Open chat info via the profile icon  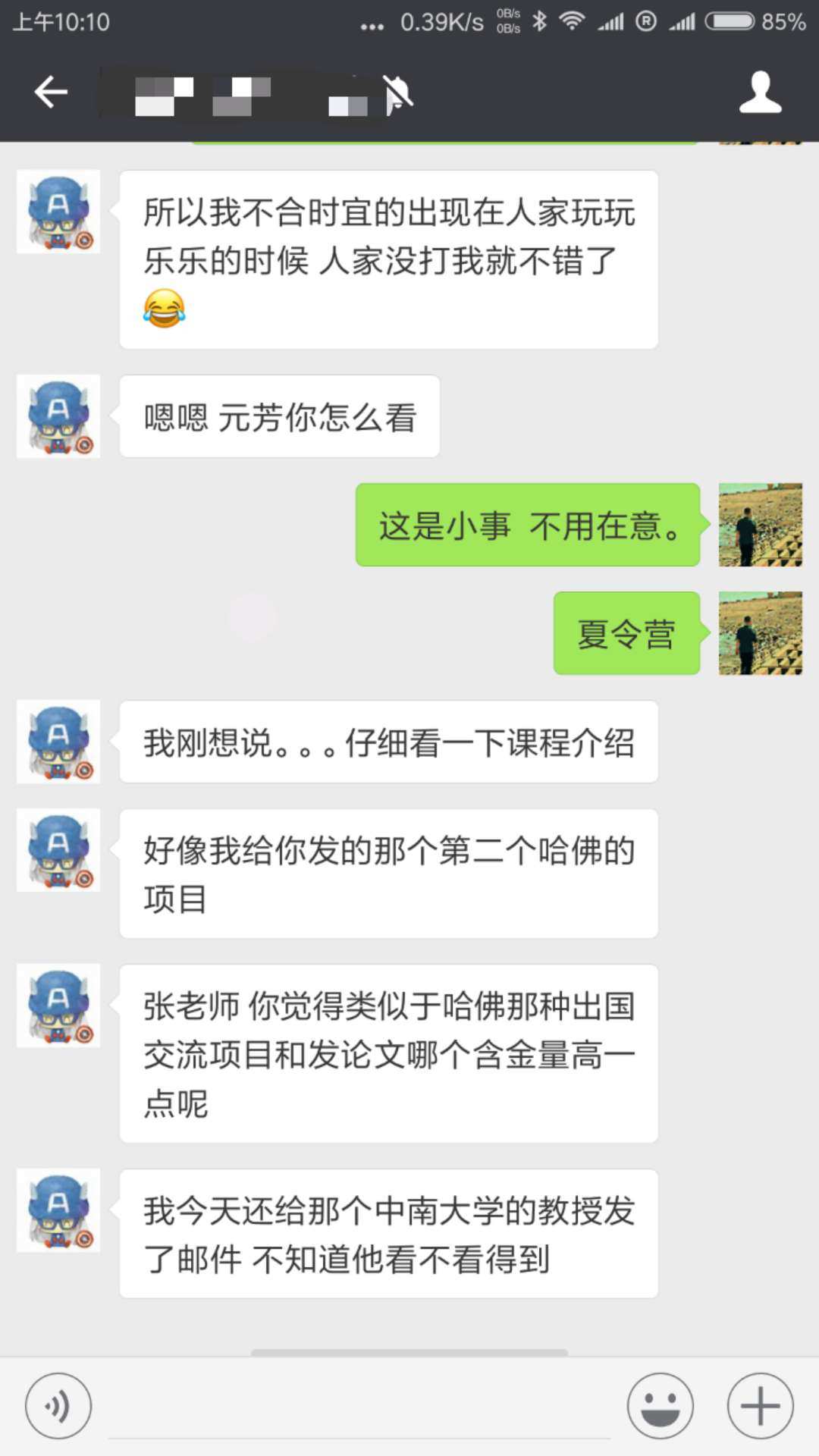point(760,93)
